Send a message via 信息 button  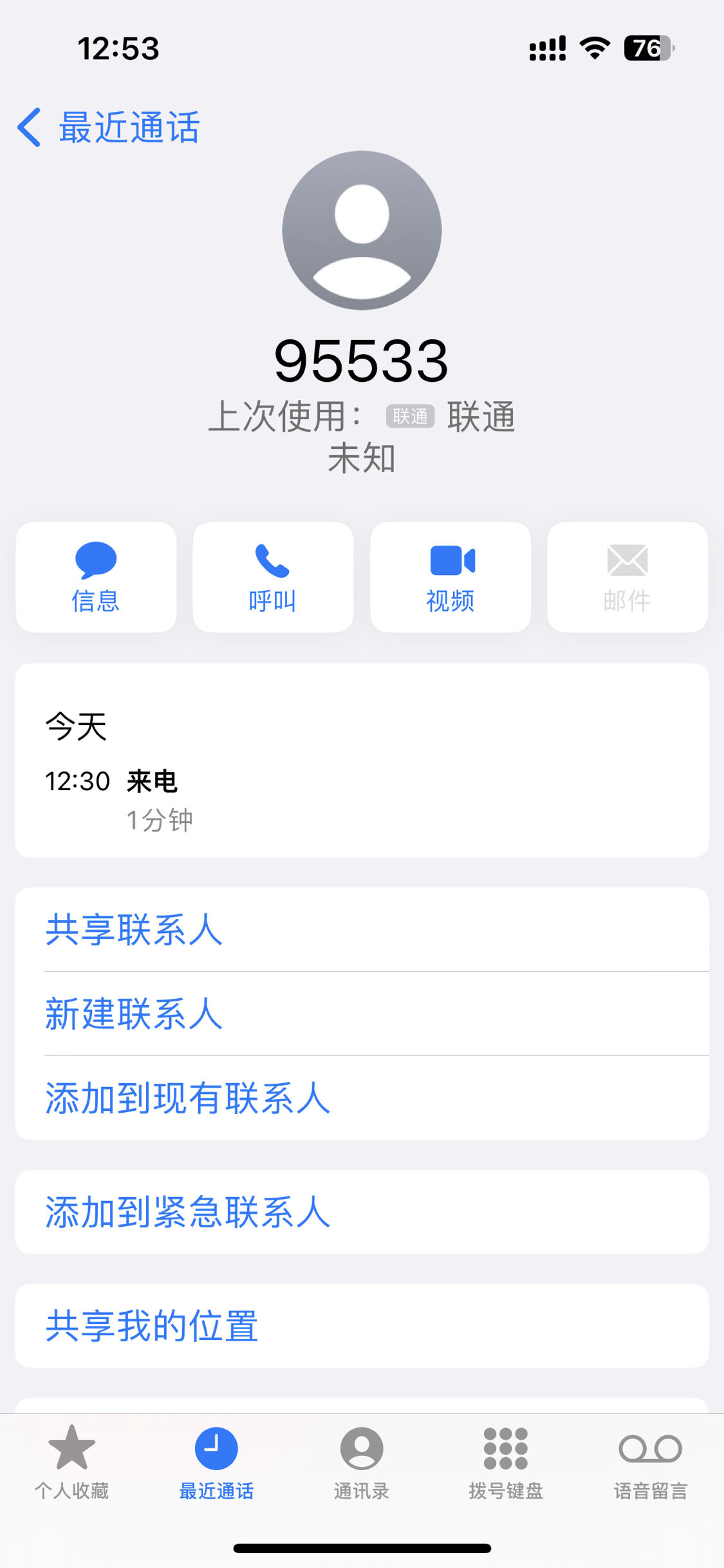click(x=96, y=577)
